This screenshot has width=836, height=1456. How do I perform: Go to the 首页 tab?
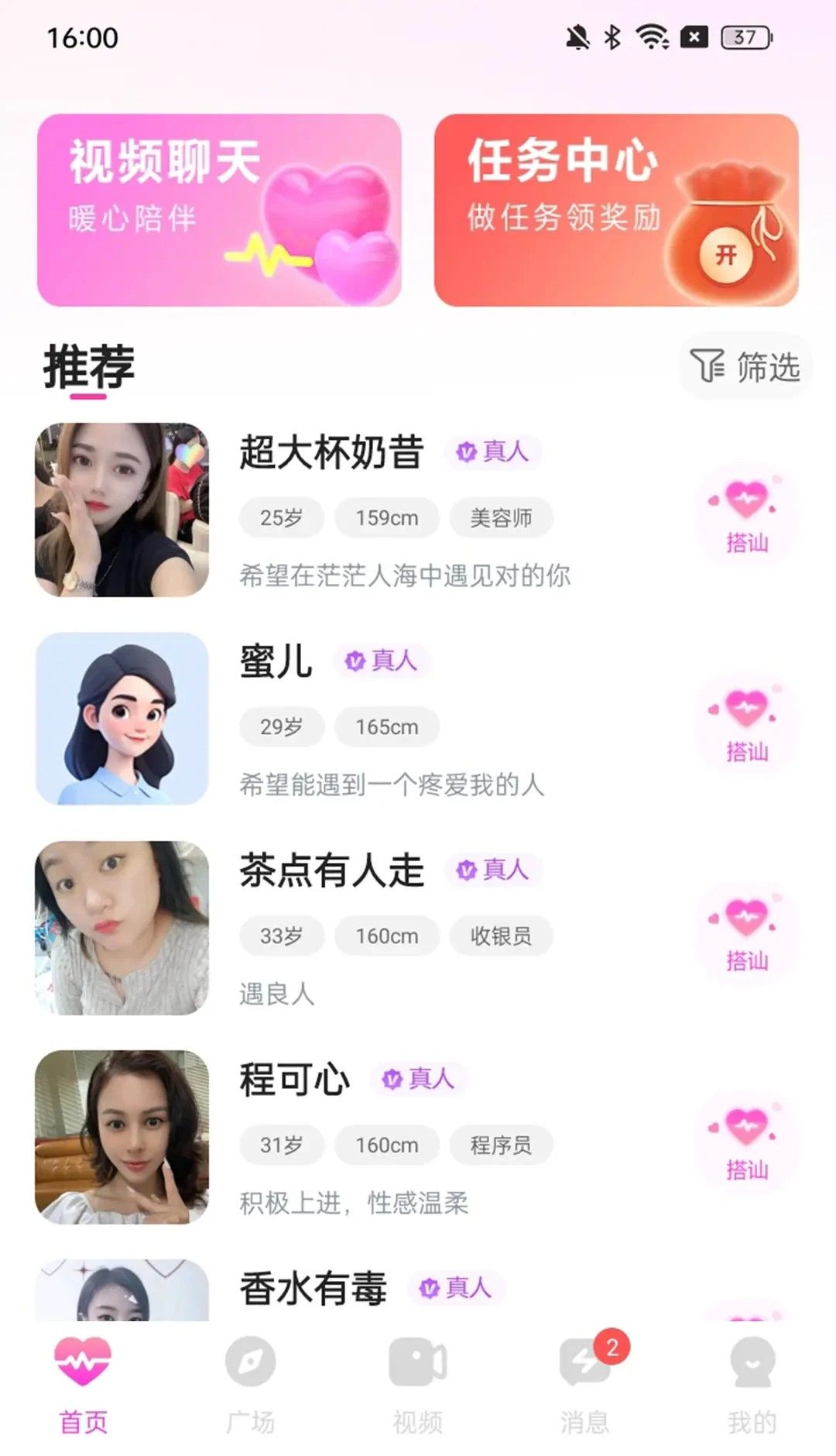pyautogui.click(x=83, y=1385)
